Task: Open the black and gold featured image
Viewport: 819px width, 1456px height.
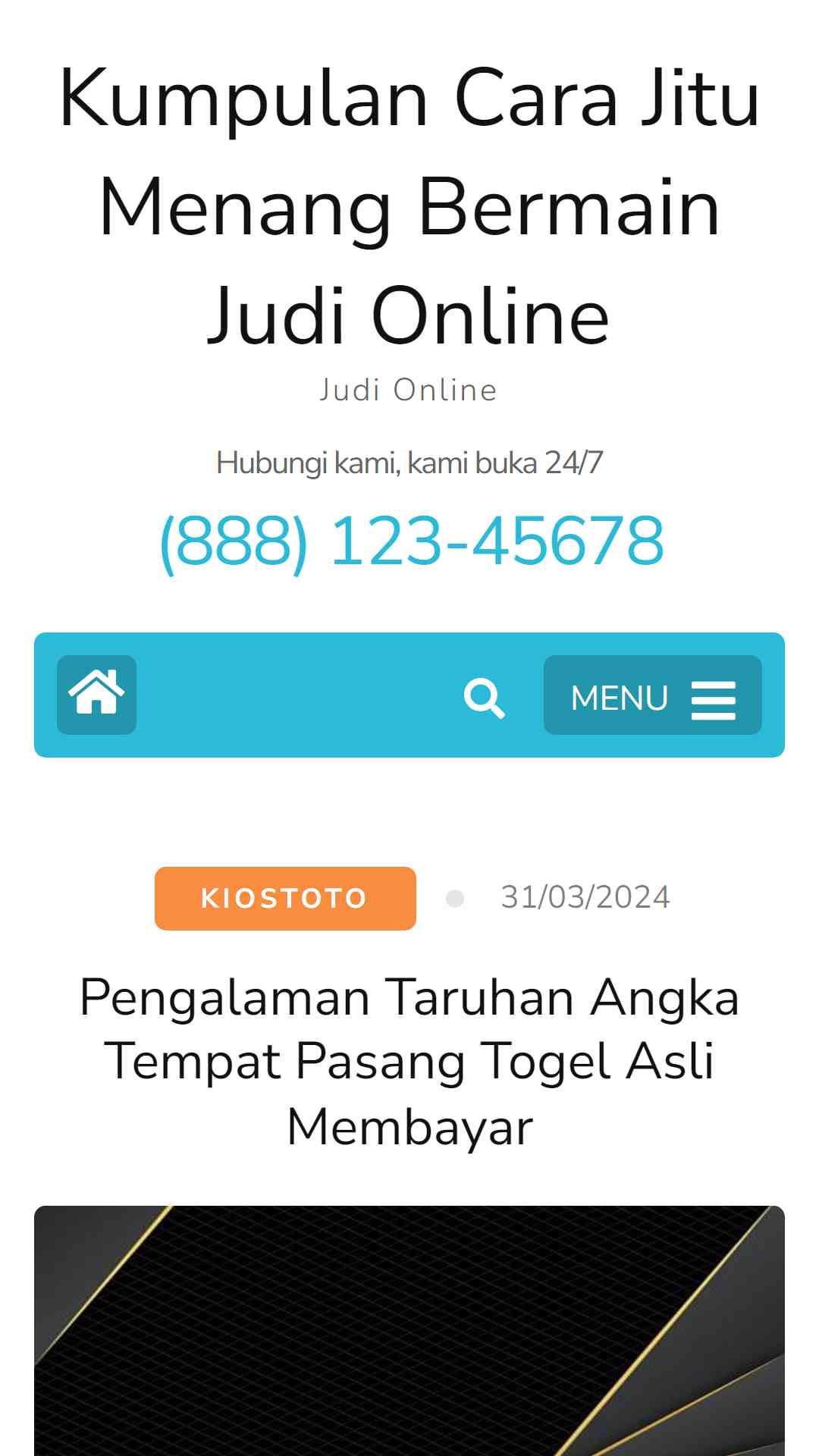Action: pos(409,1331)
